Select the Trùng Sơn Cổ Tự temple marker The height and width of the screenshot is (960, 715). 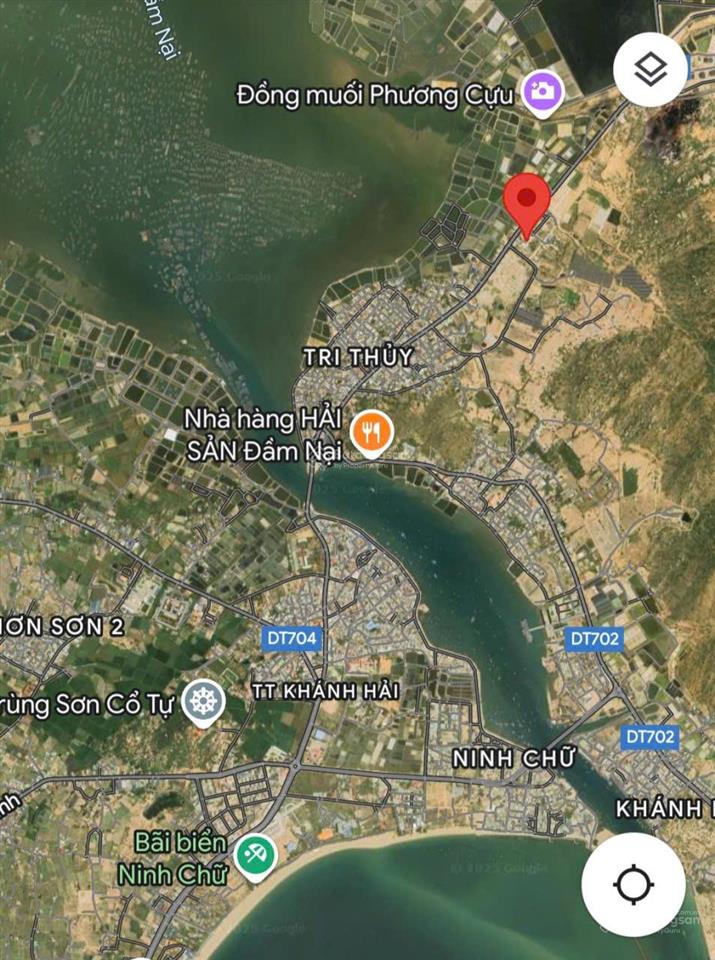click(205, 703)
